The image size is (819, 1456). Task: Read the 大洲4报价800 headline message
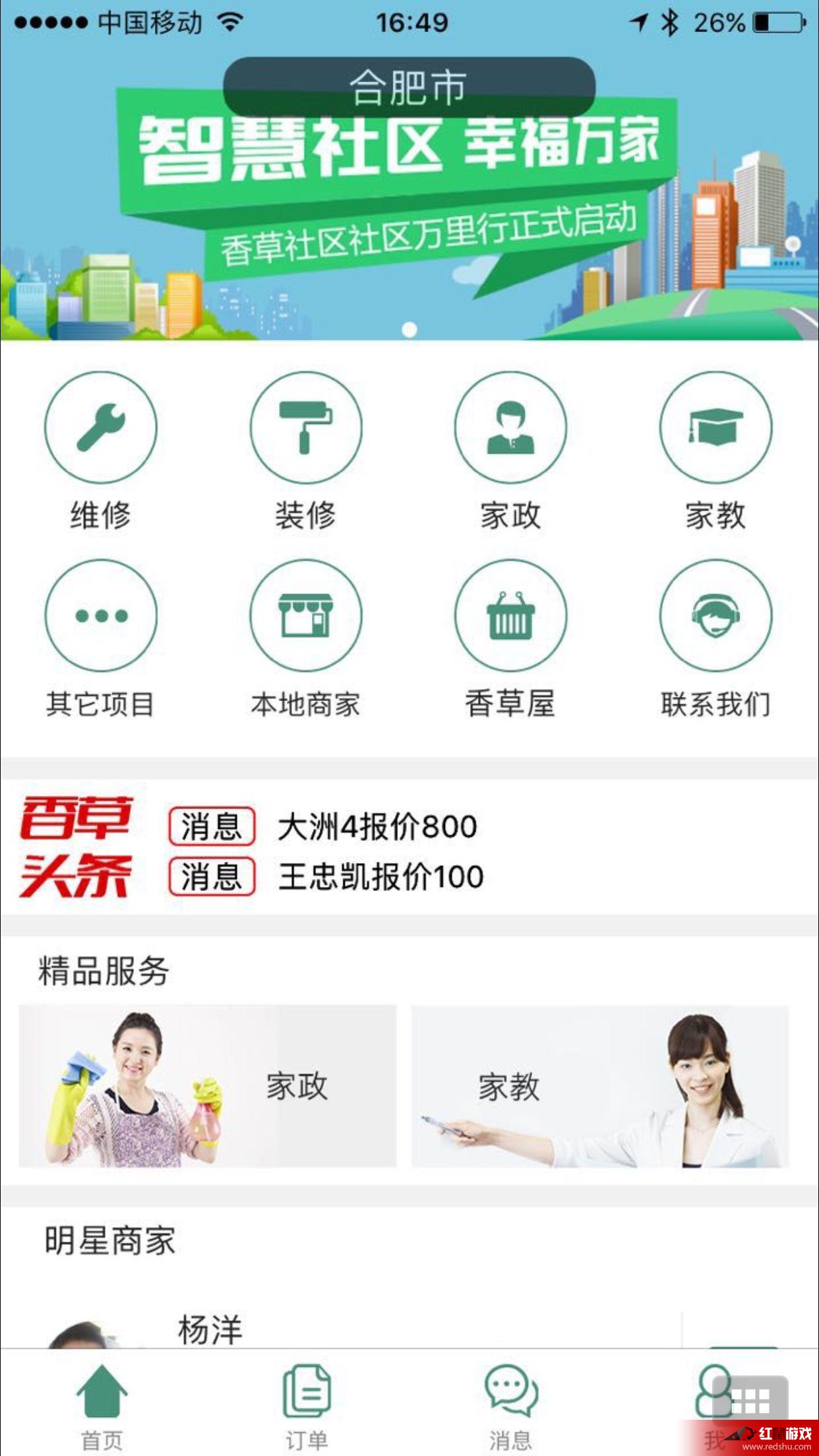point(377,827)
